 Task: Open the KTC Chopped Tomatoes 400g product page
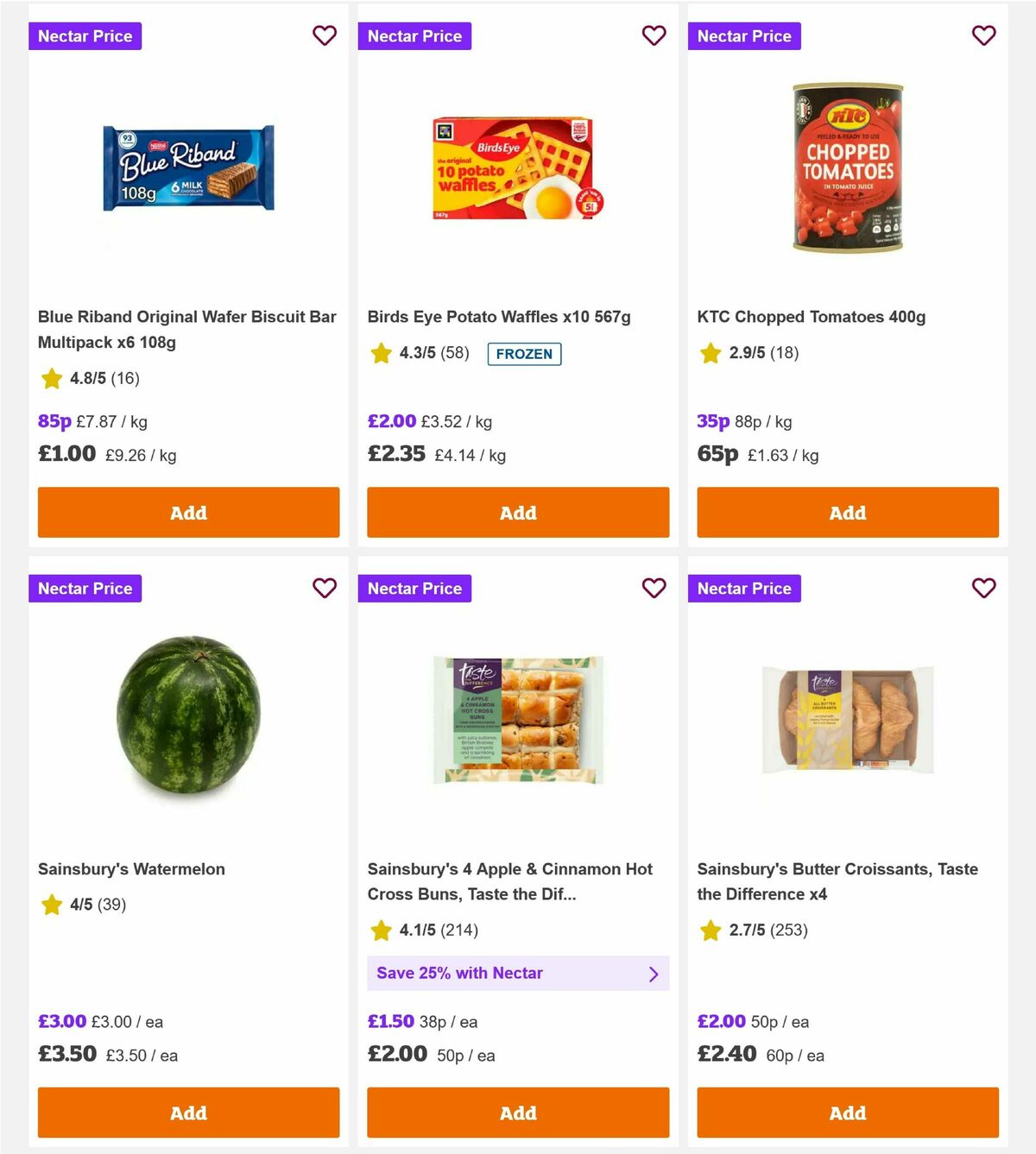tap(812, 317)
